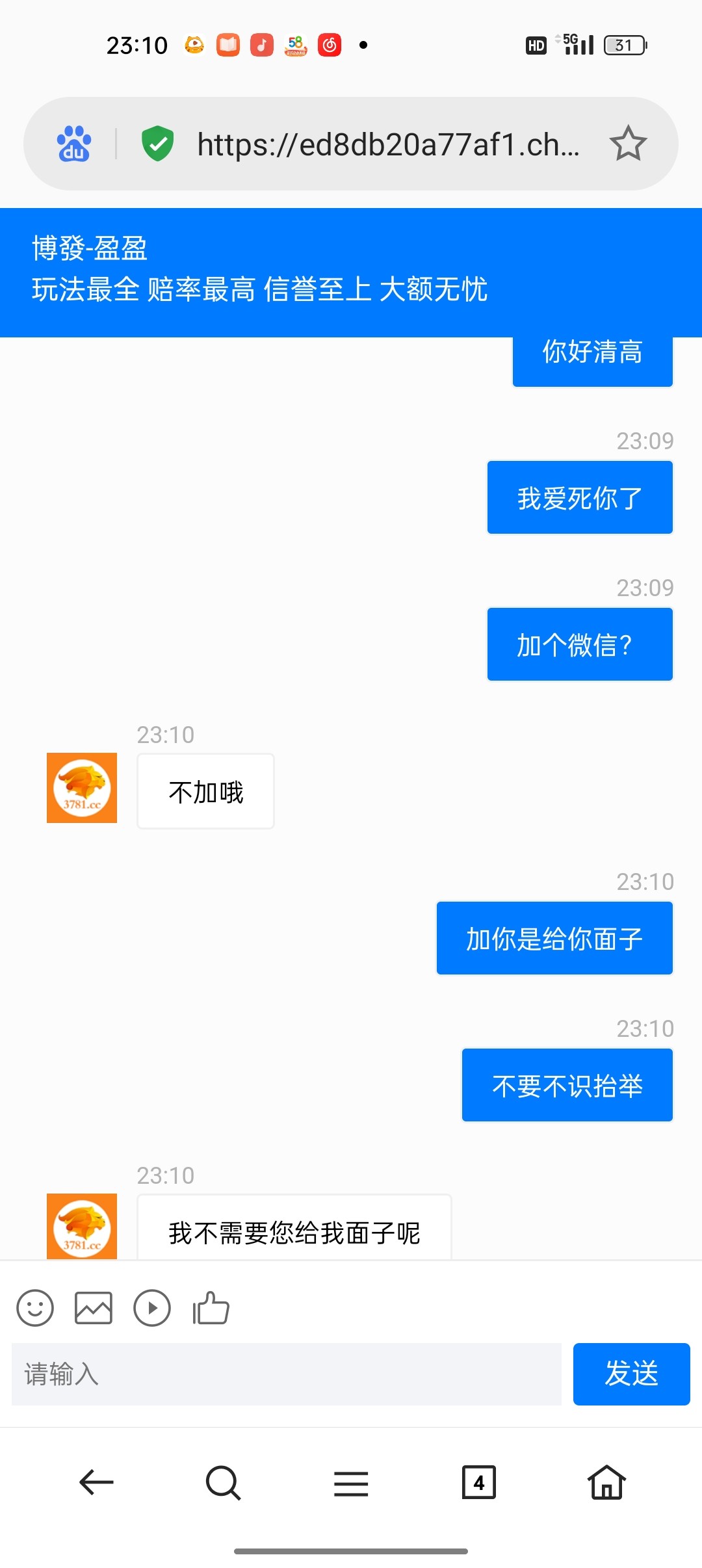Bookmark this page with the star

(x=628, y=144)
